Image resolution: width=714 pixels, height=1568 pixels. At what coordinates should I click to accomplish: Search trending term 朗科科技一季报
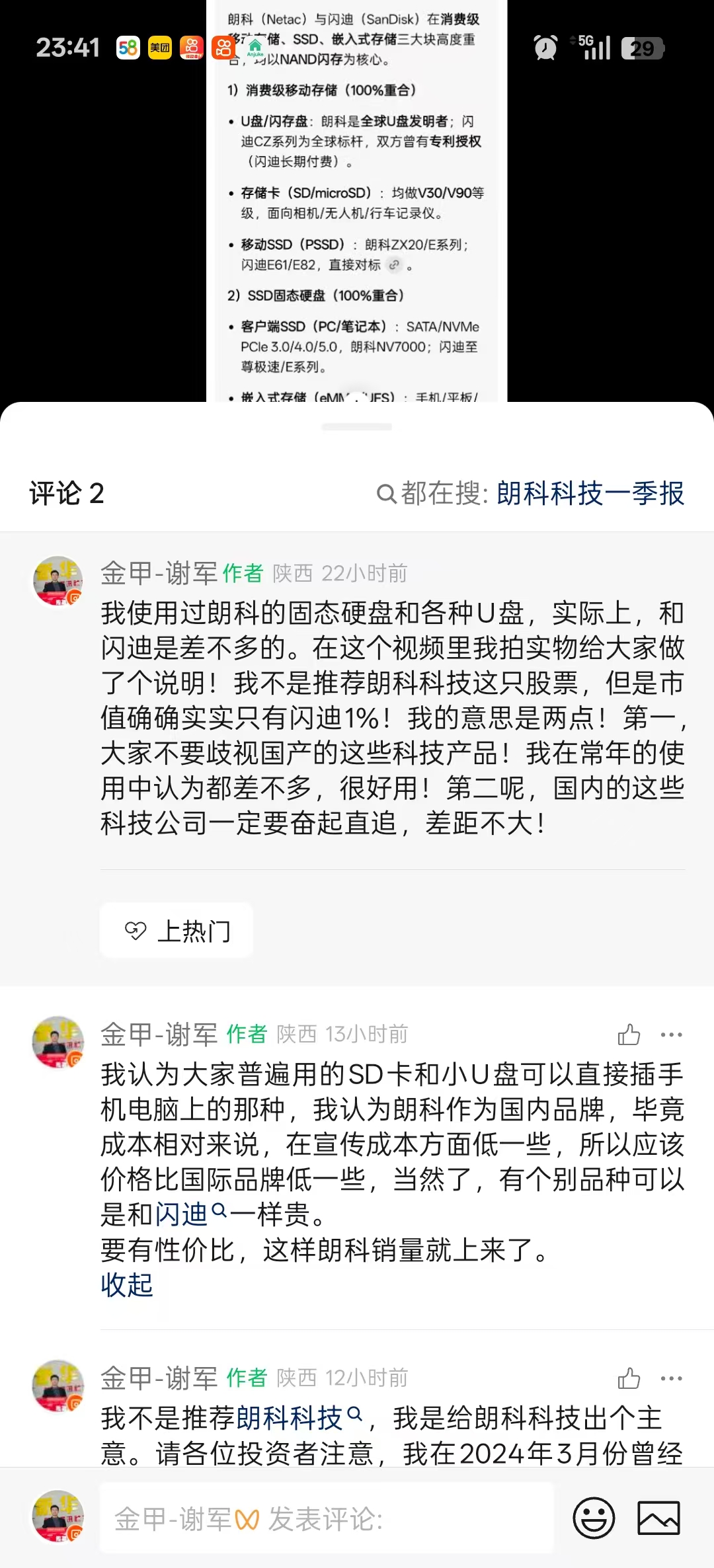(590, 493)
